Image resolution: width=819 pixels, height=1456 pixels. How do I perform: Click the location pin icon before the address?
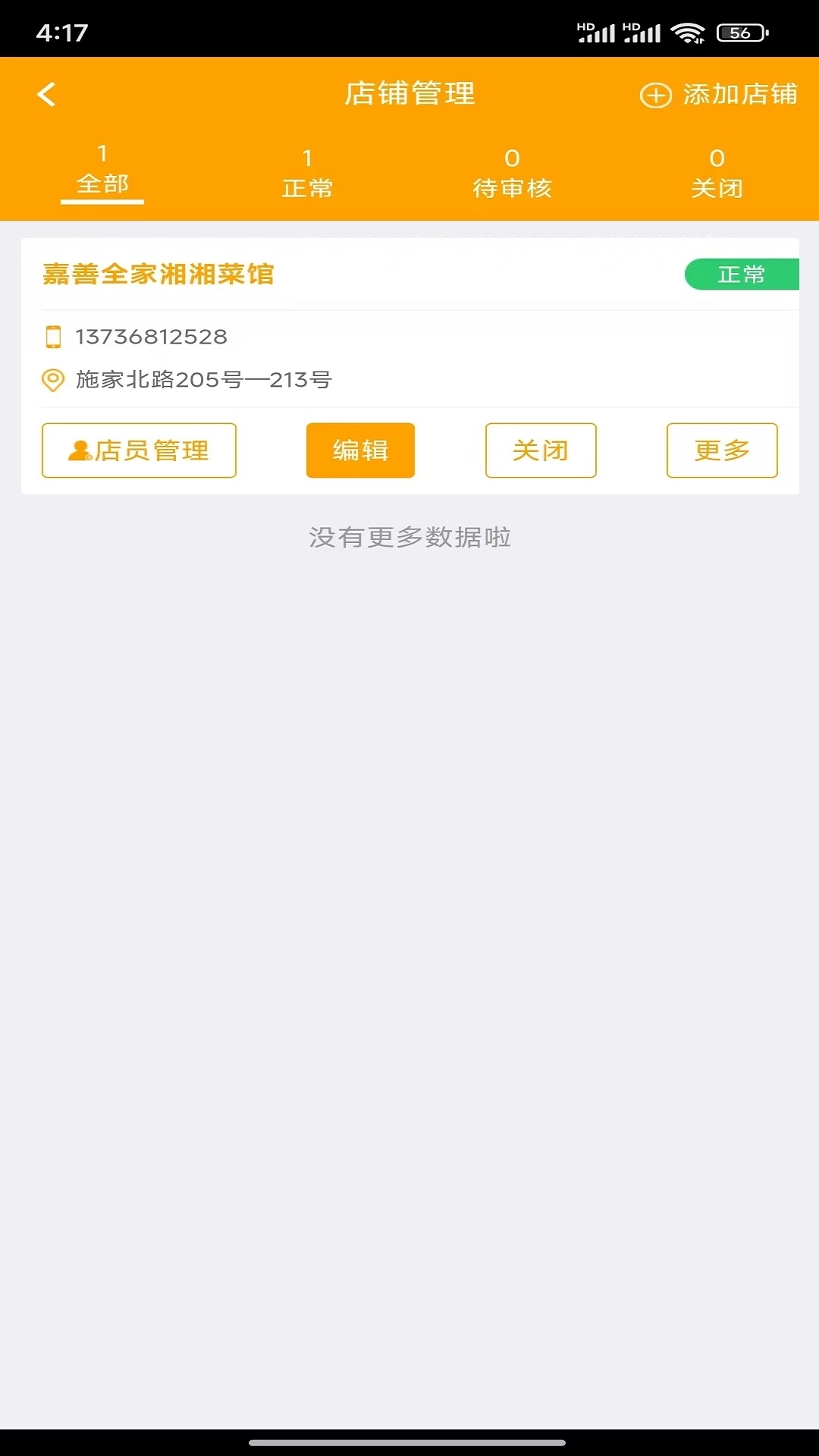coord(52,379)
